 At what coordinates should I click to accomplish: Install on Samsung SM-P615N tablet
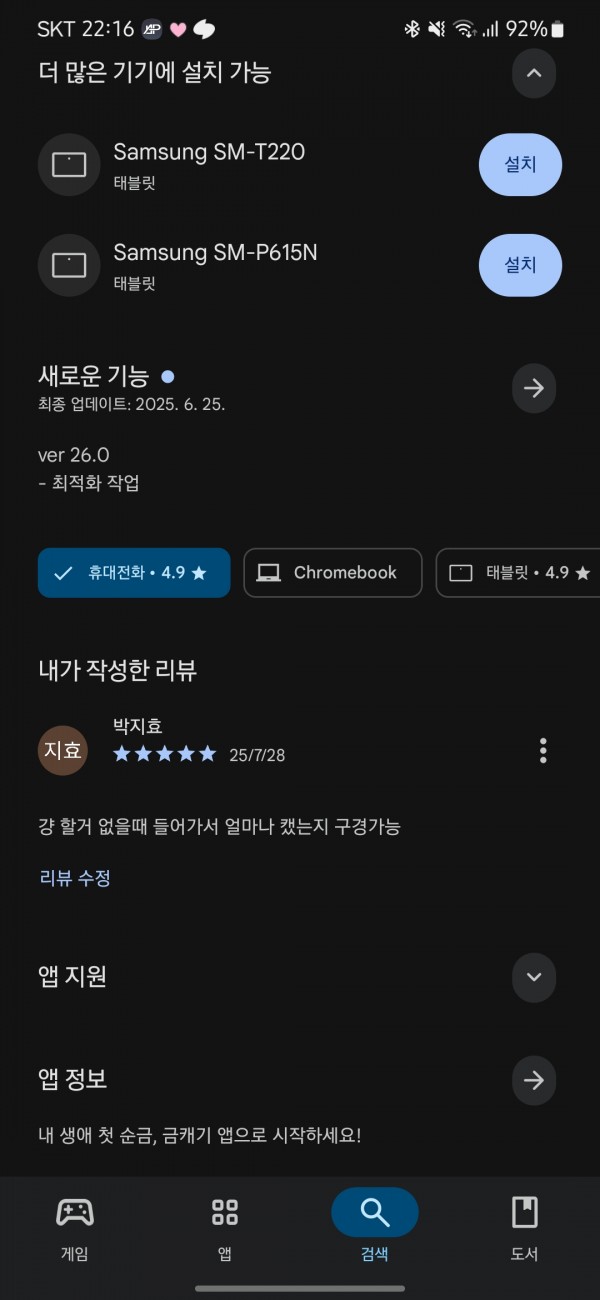tap(520, 265)
